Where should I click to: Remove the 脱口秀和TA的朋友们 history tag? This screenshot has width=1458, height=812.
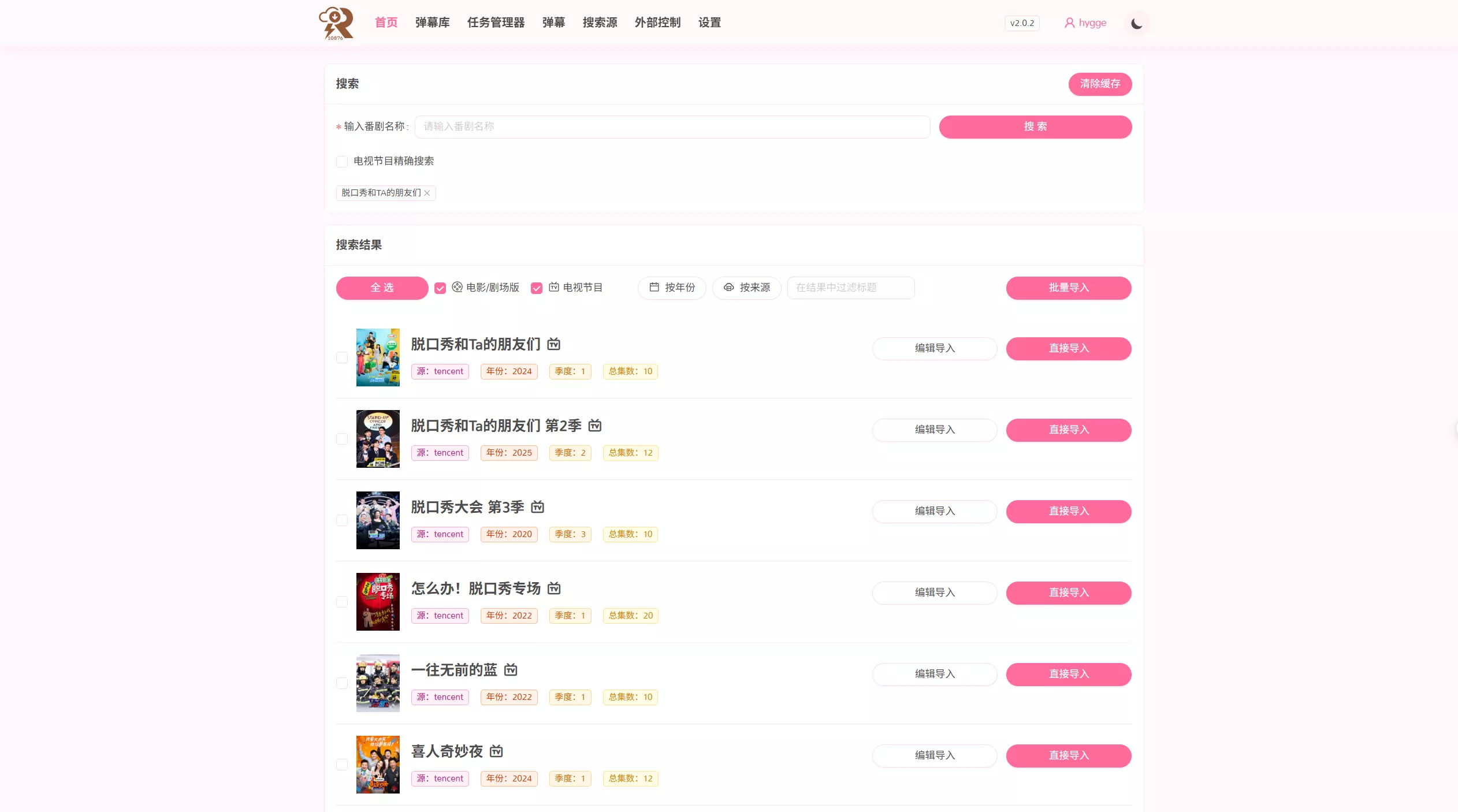click(x=427, y=193)
